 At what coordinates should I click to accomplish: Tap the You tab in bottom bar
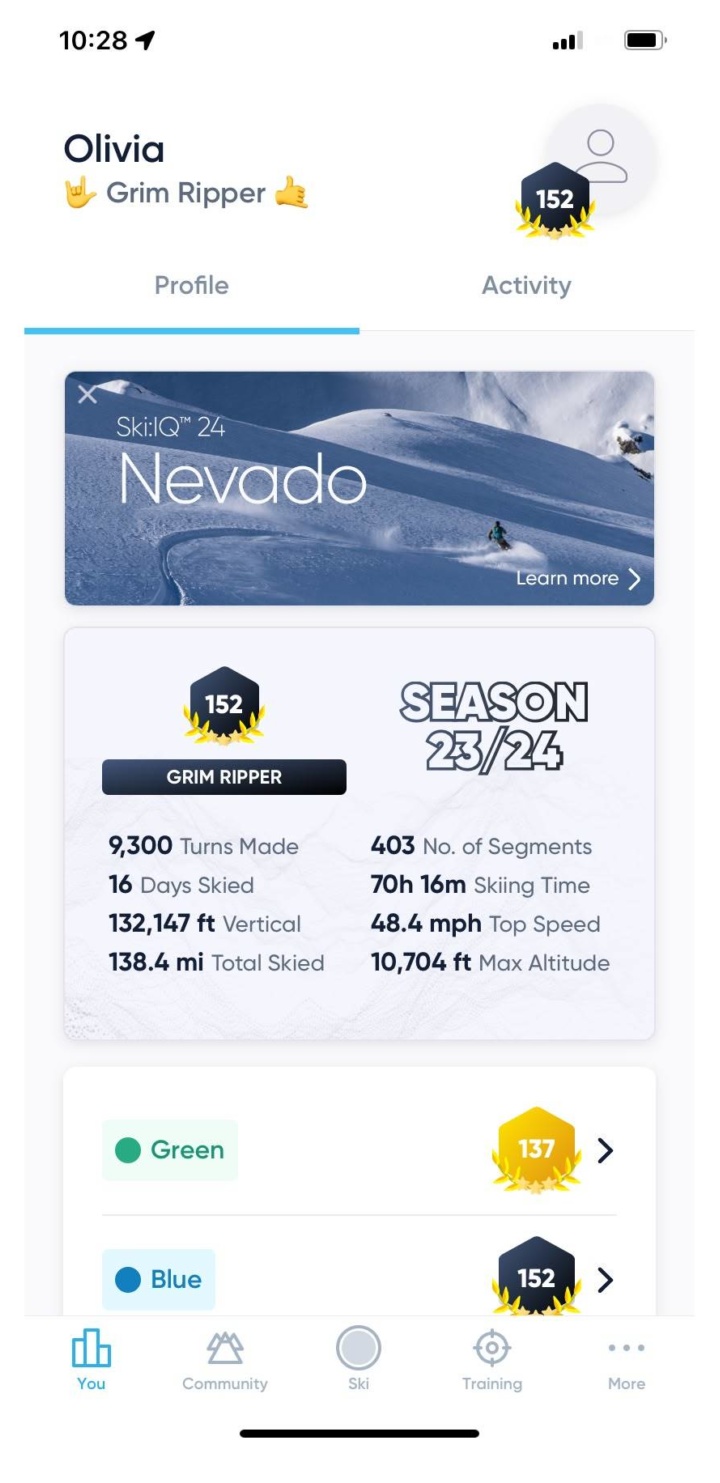click(x=91, y=1361)
